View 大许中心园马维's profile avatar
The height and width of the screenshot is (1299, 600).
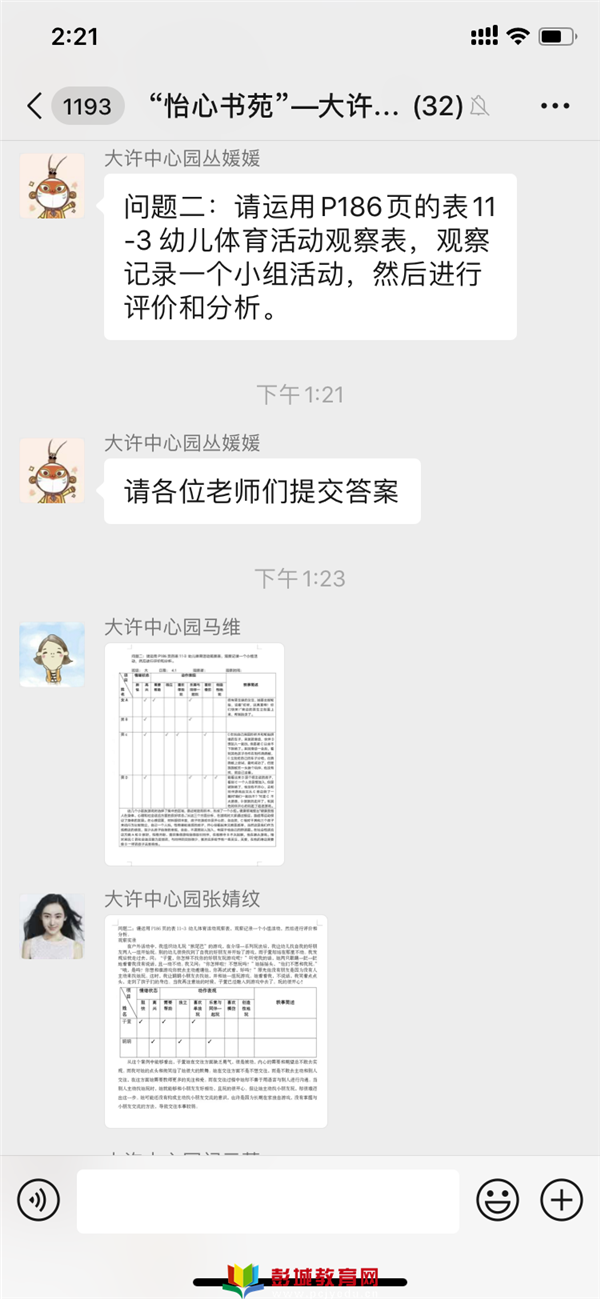(x=52, y=654)
